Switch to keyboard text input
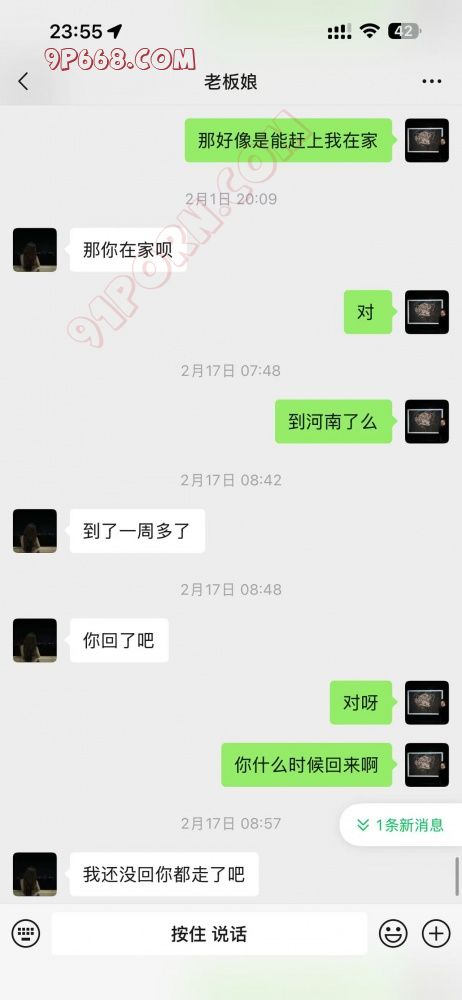 tap(26, 934)
